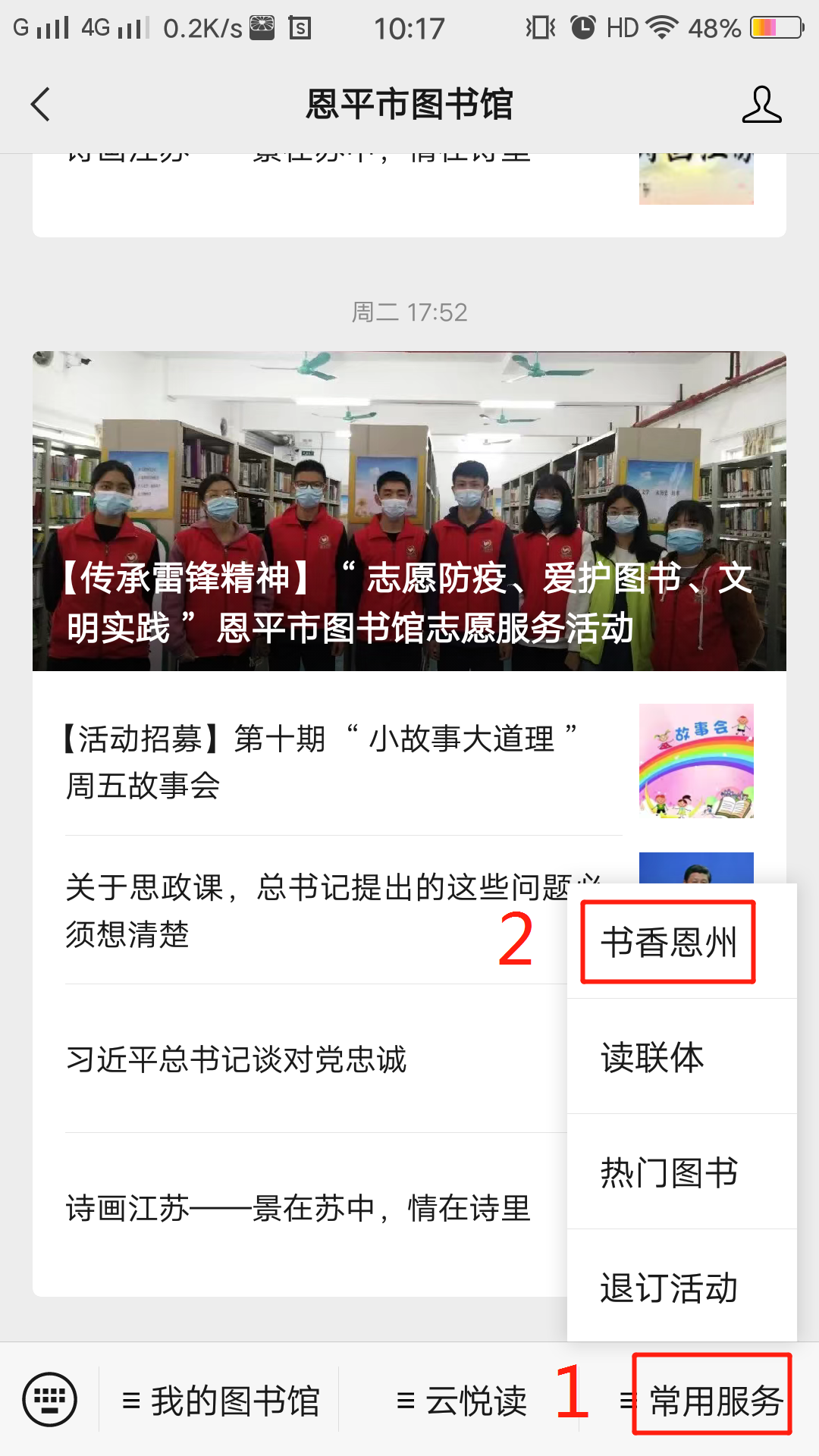This screenshot has height=1456, width=819.
Task: Open the 传承雷锋精神 volunteer activity article
Action: click(x=409, y=510)
